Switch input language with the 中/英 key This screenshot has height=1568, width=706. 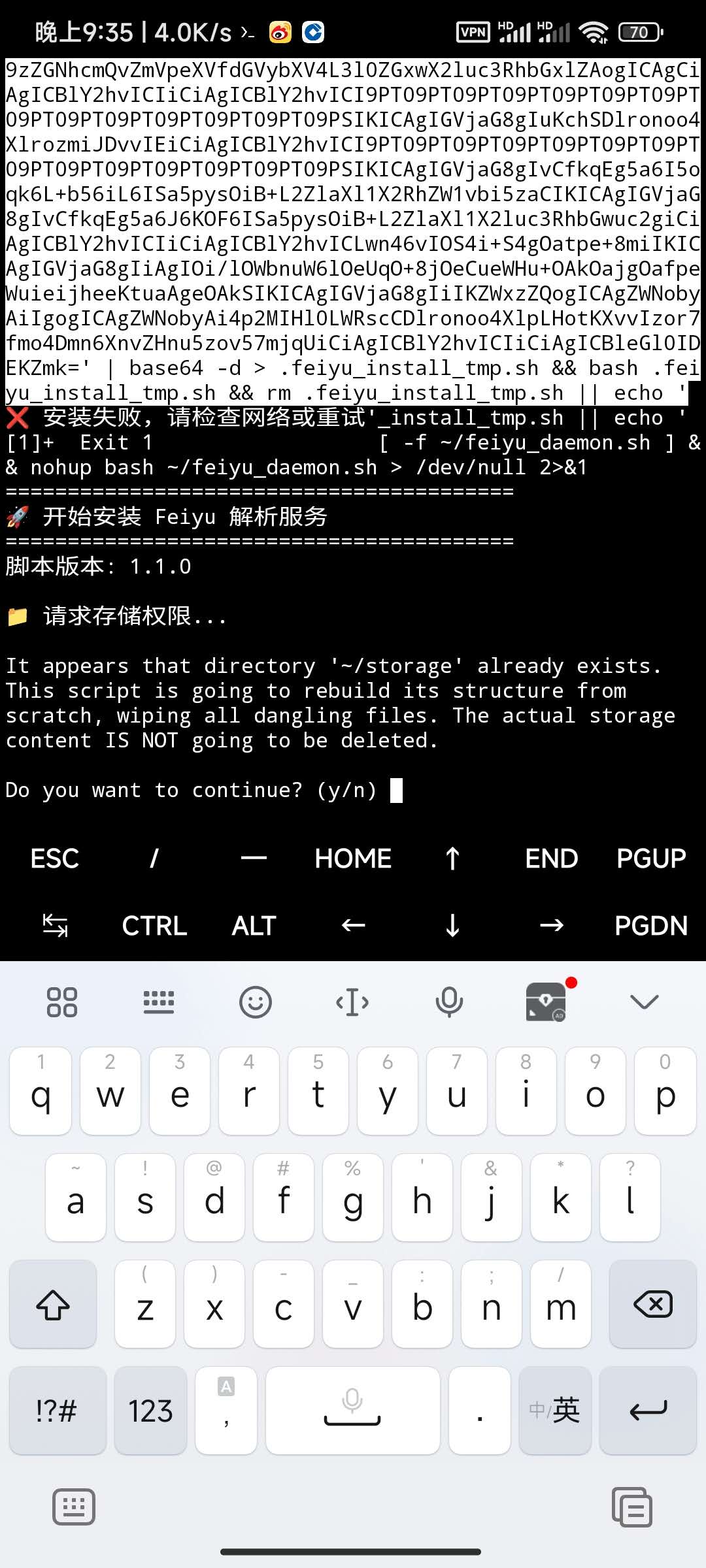pos(554,1411)
